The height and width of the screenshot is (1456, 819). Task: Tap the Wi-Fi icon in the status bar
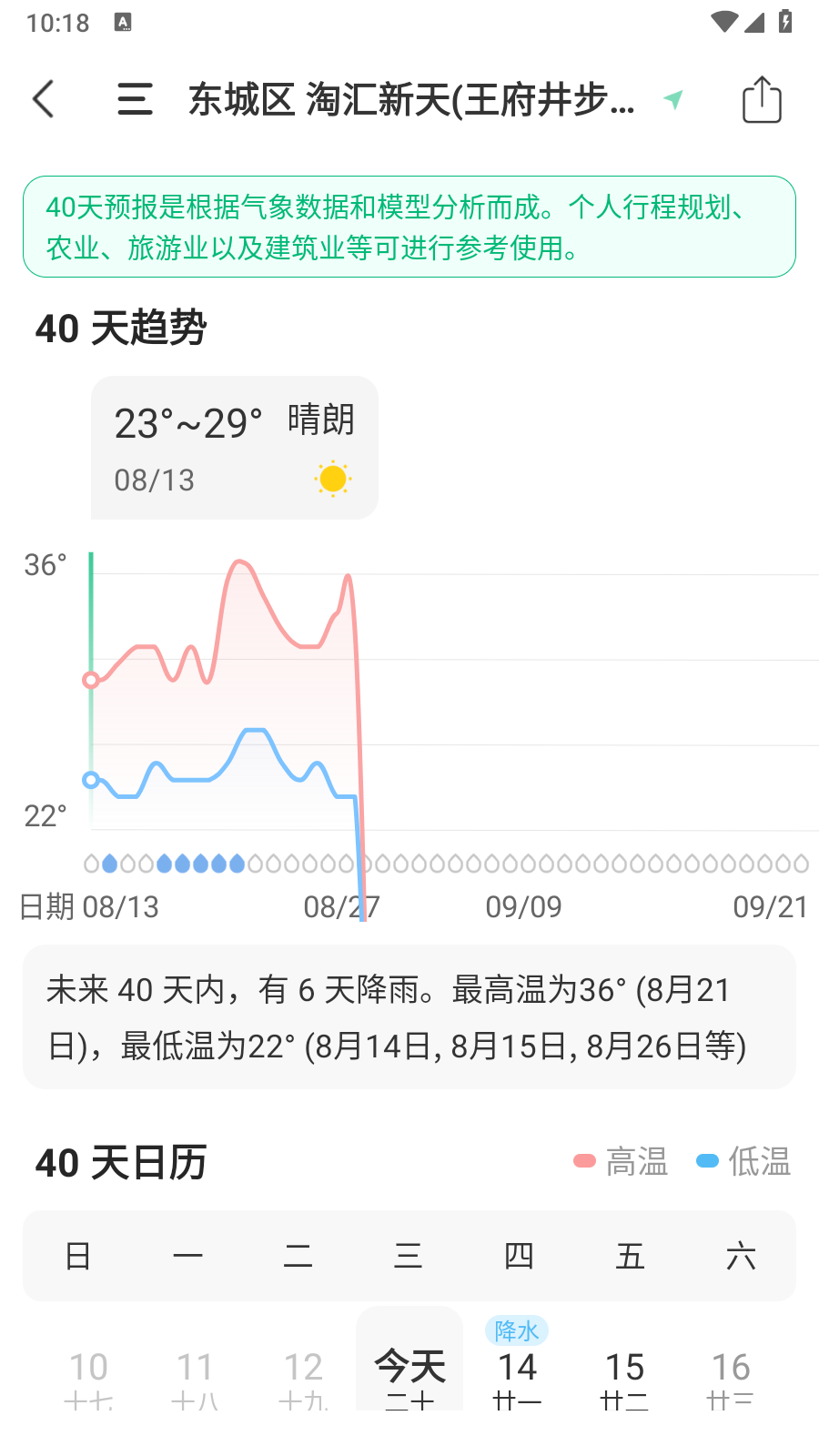pos(722,22)
